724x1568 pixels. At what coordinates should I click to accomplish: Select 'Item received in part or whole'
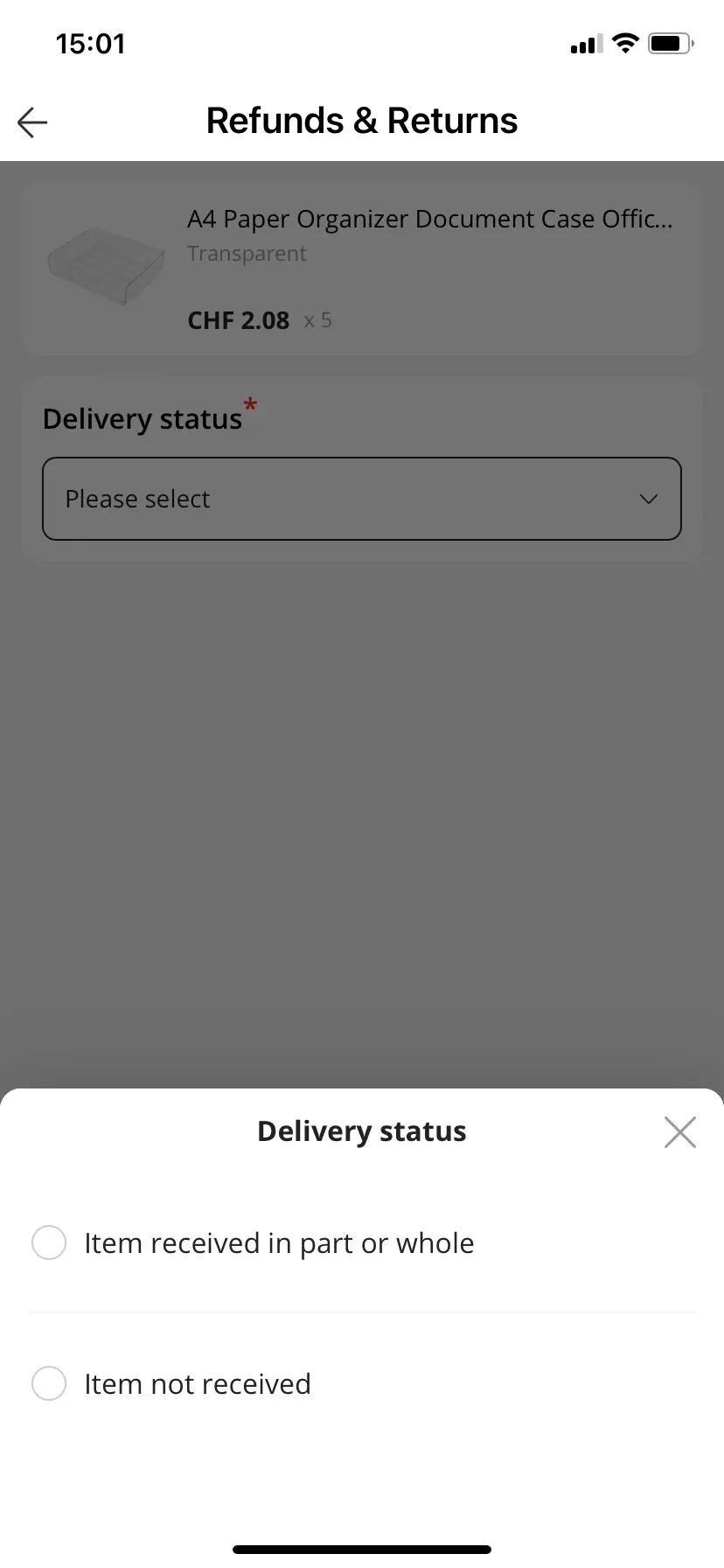(362, 1242)
